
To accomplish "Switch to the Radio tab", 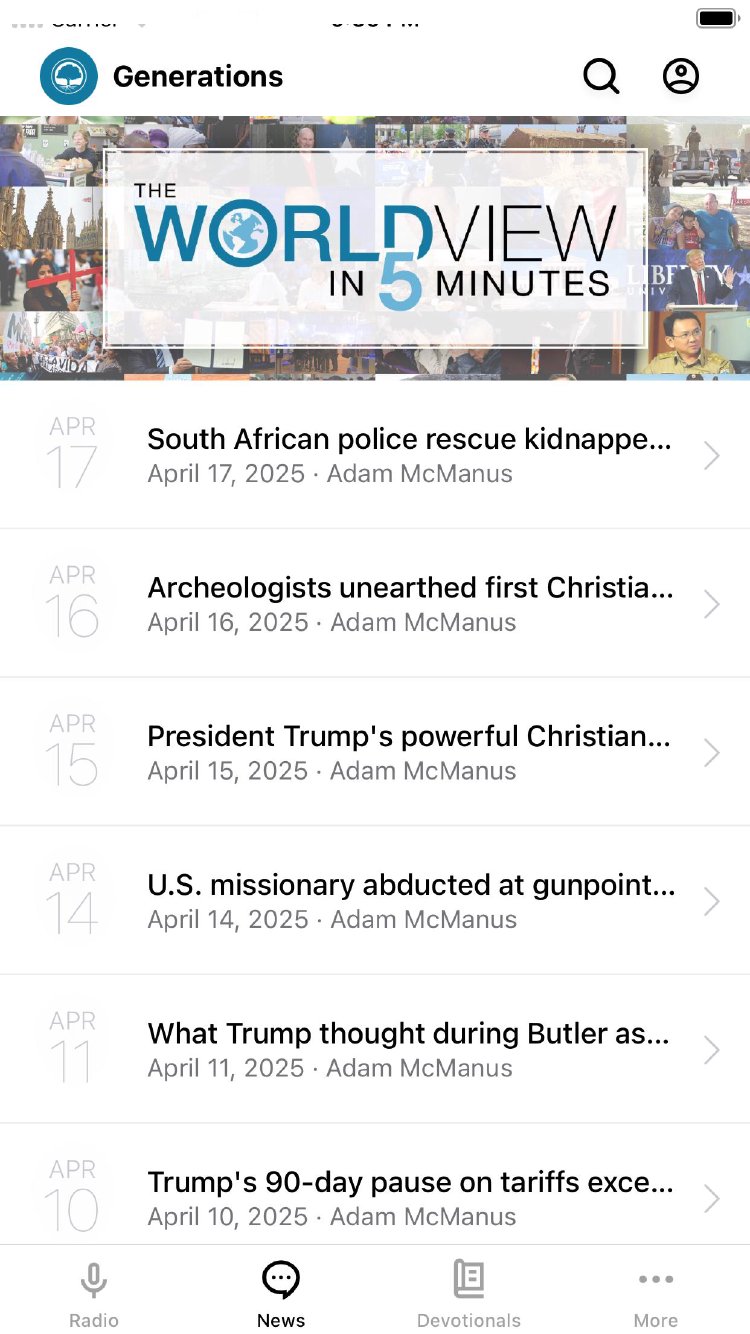I will (94, 1292).
